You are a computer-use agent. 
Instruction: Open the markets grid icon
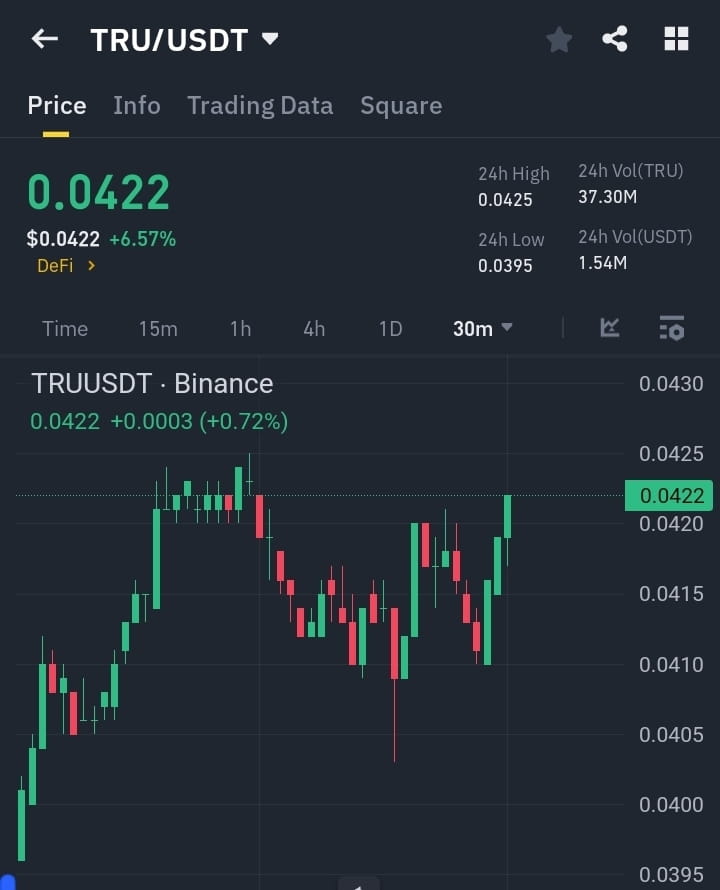(676, 39)
